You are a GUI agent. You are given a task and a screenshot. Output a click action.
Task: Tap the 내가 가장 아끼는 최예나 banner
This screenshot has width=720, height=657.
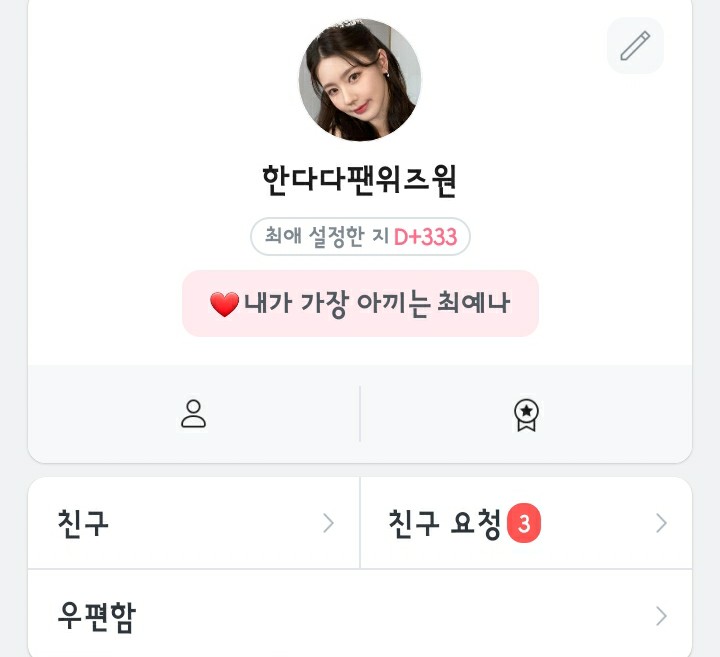(360, 304)
